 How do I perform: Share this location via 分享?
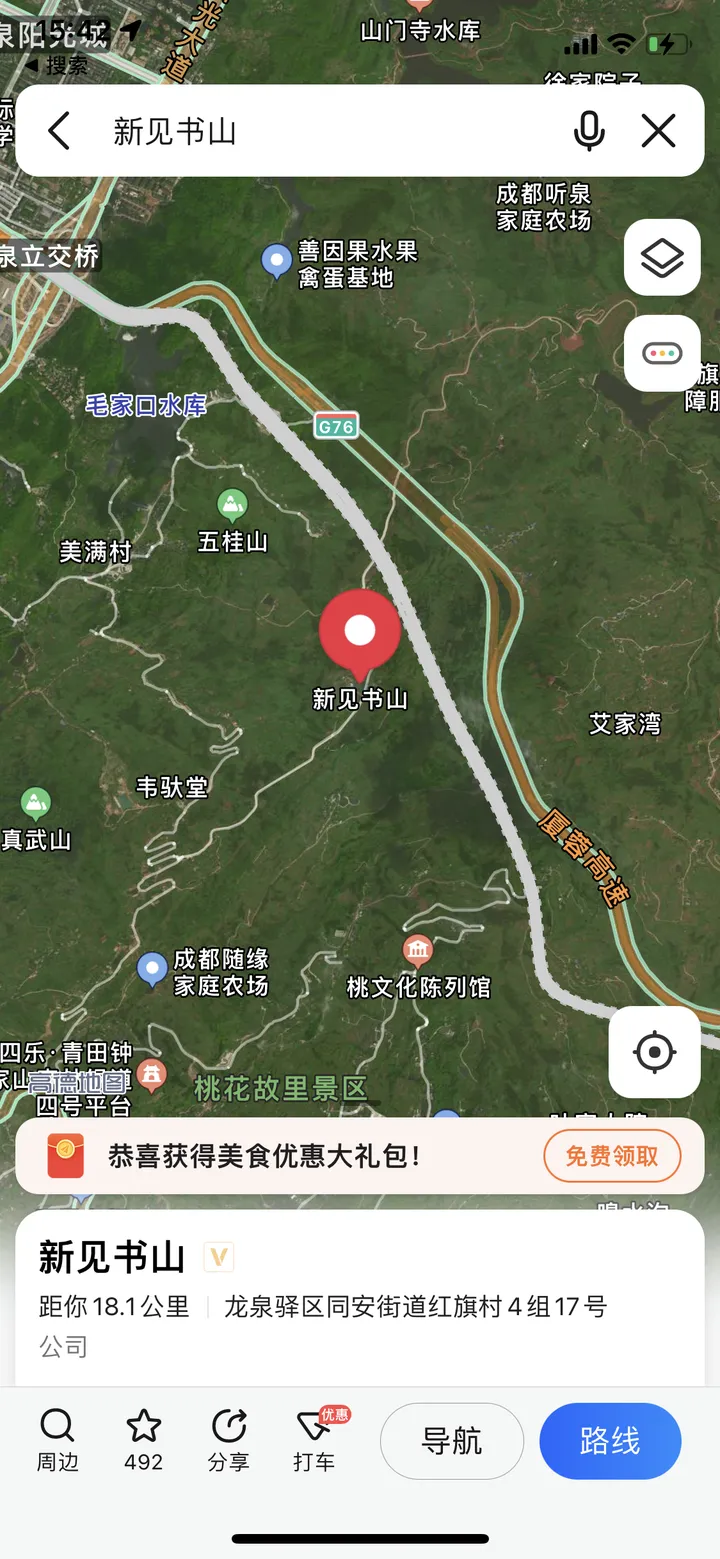coord(229,1440)
